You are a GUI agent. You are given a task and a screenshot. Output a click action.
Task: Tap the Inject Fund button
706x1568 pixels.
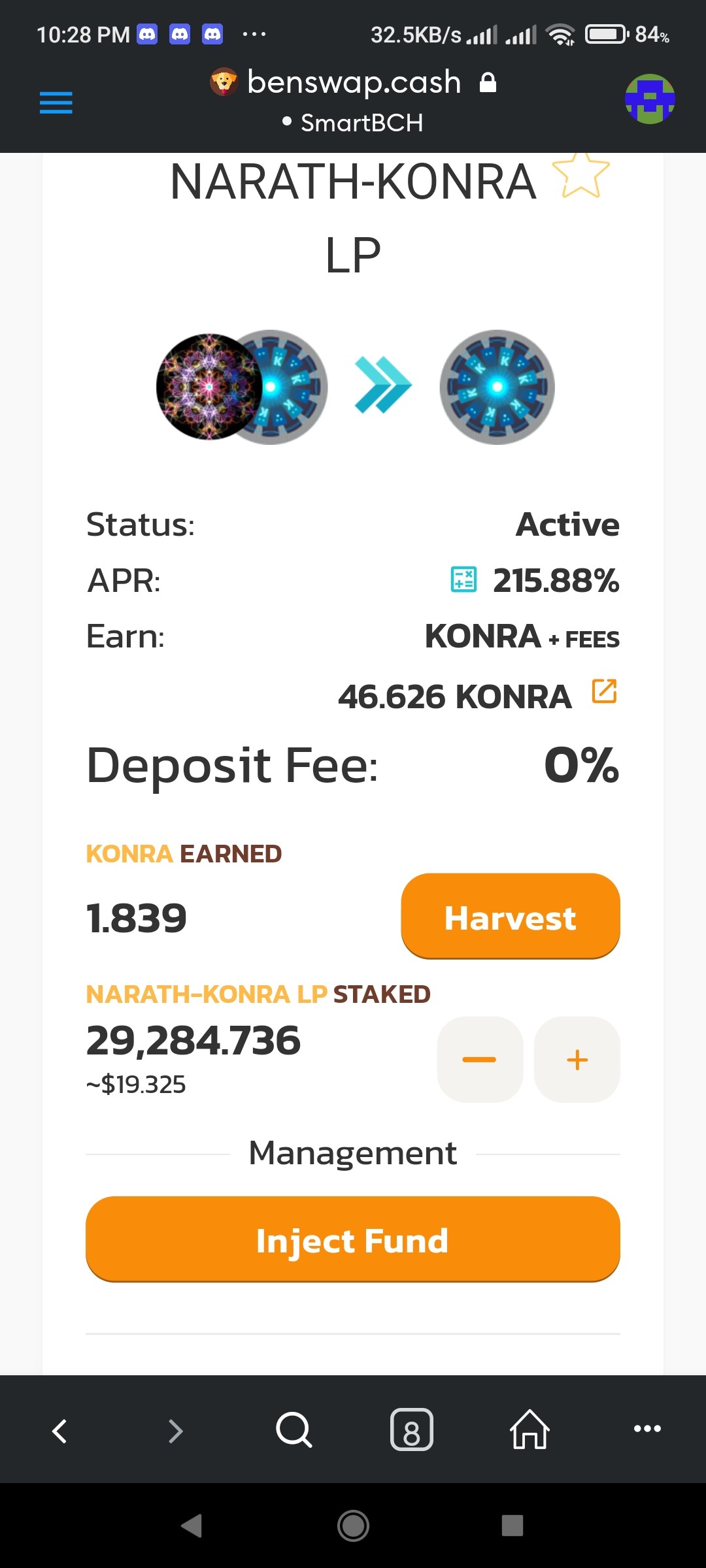[353, 1239]
